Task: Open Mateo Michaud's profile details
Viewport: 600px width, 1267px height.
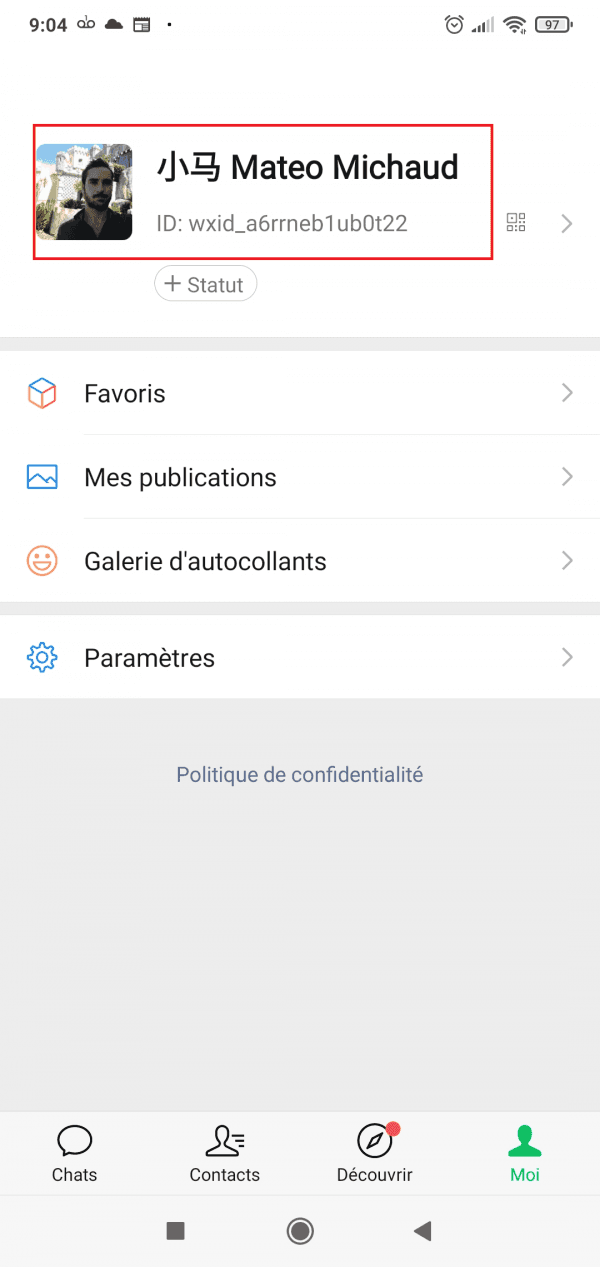Action: [263, 192]
